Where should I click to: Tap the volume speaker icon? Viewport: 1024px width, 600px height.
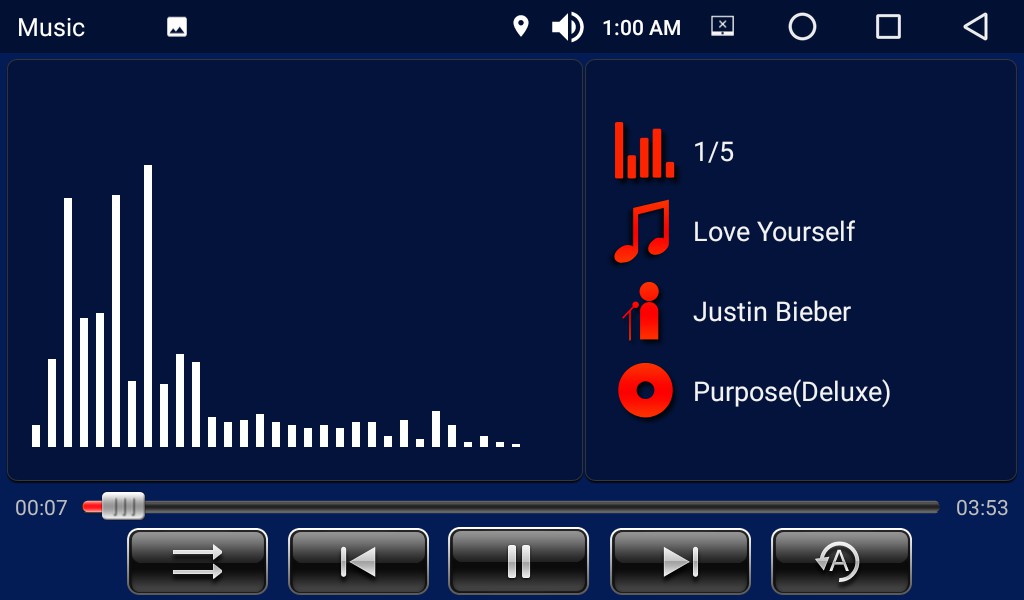(567, 27)
